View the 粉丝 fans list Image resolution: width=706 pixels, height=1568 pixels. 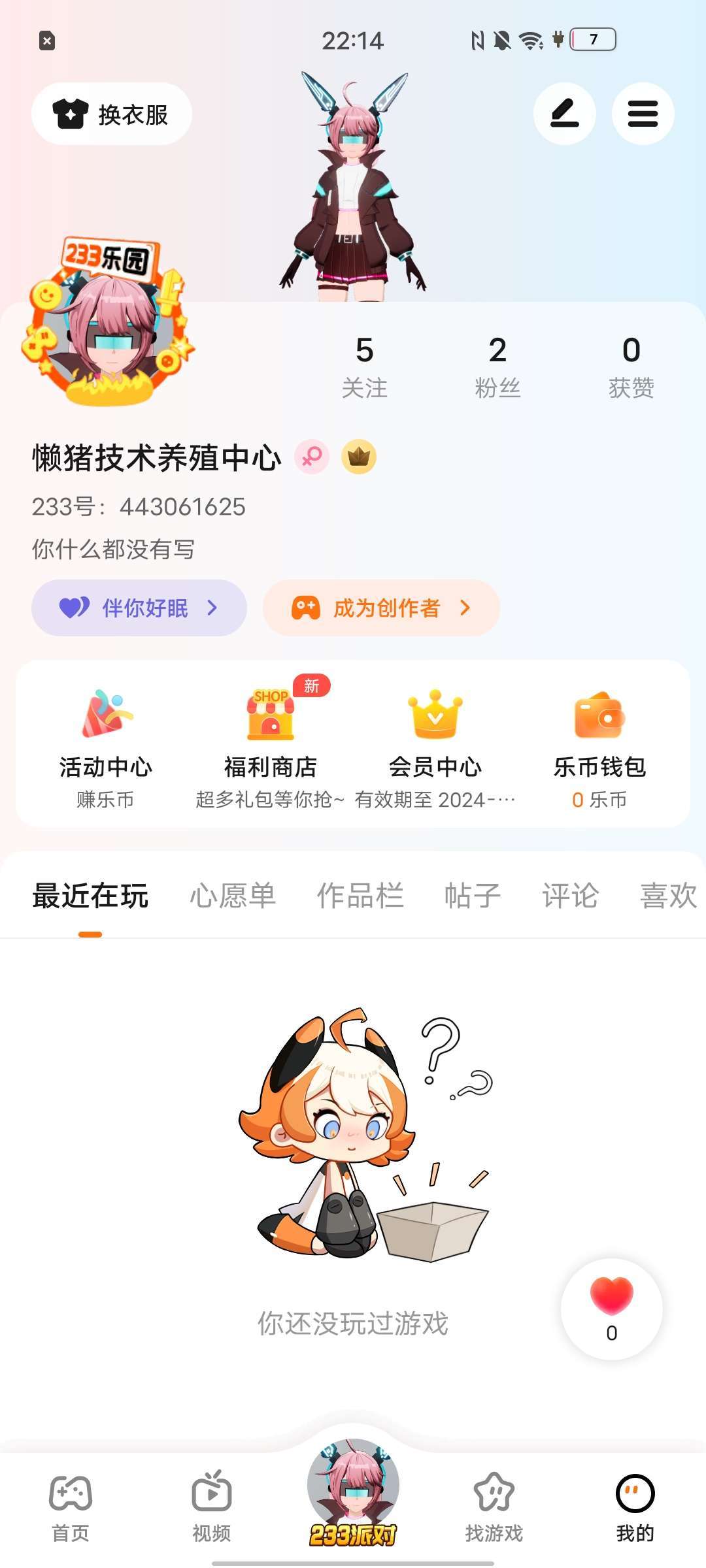pyautogui.click(x=497, y=366)
